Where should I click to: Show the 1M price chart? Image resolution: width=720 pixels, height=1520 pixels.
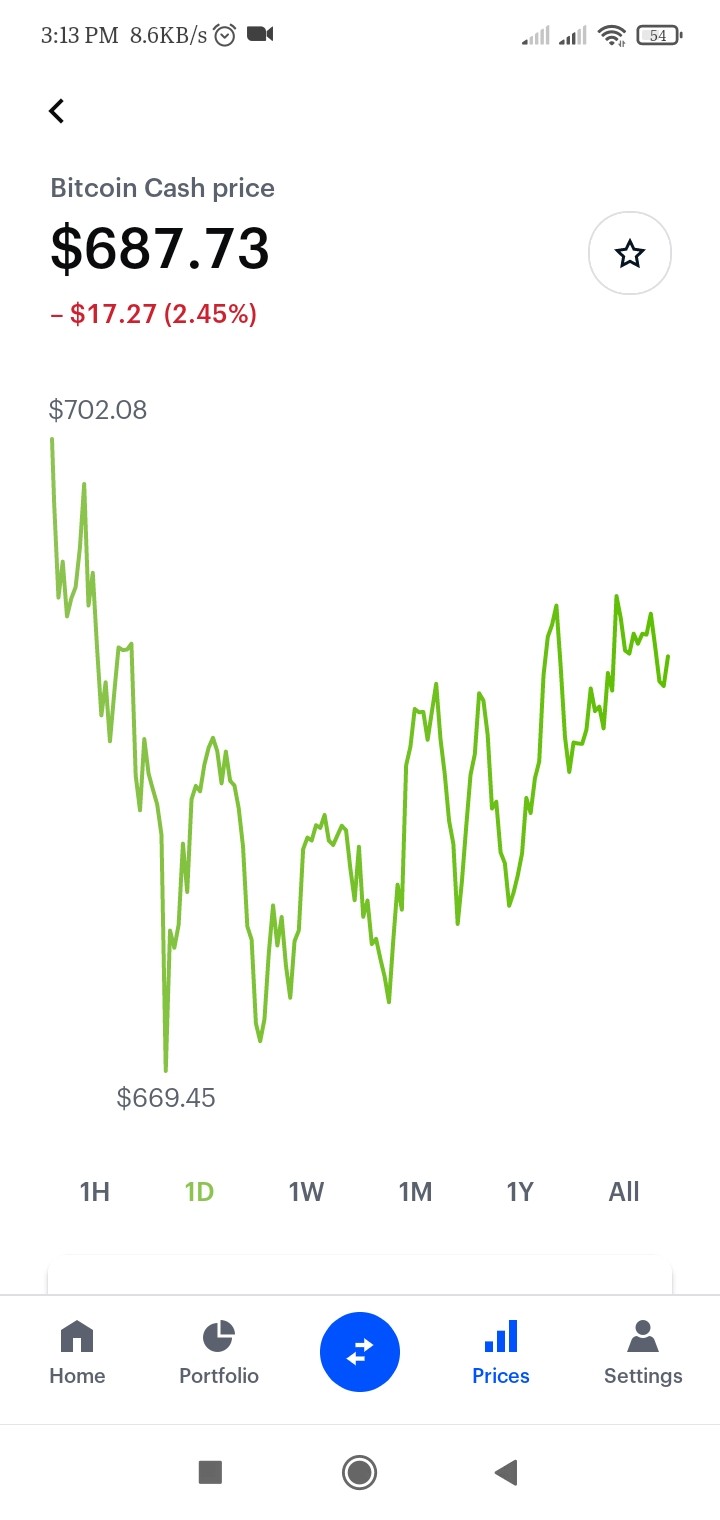click(415, 1191)
